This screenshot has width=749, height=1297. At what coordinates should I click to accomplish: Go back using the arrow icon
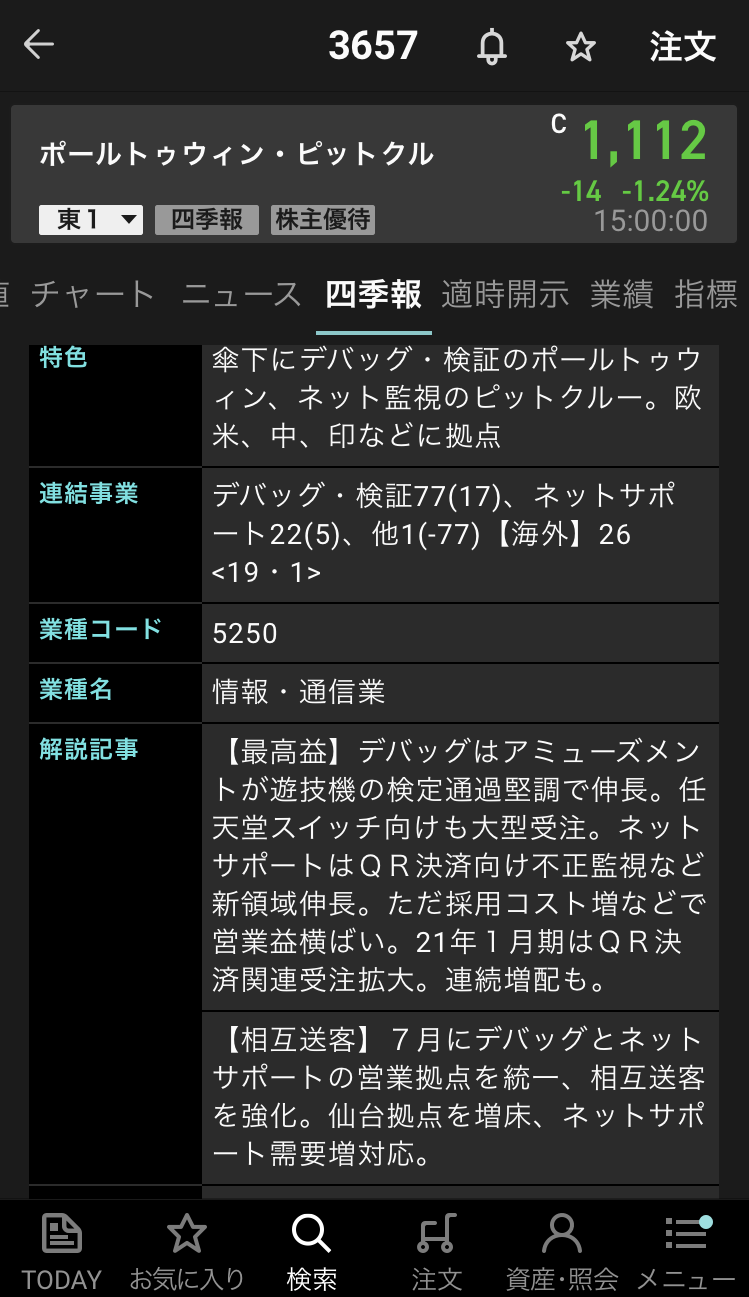pyautogui.click(x=39, y=46)
